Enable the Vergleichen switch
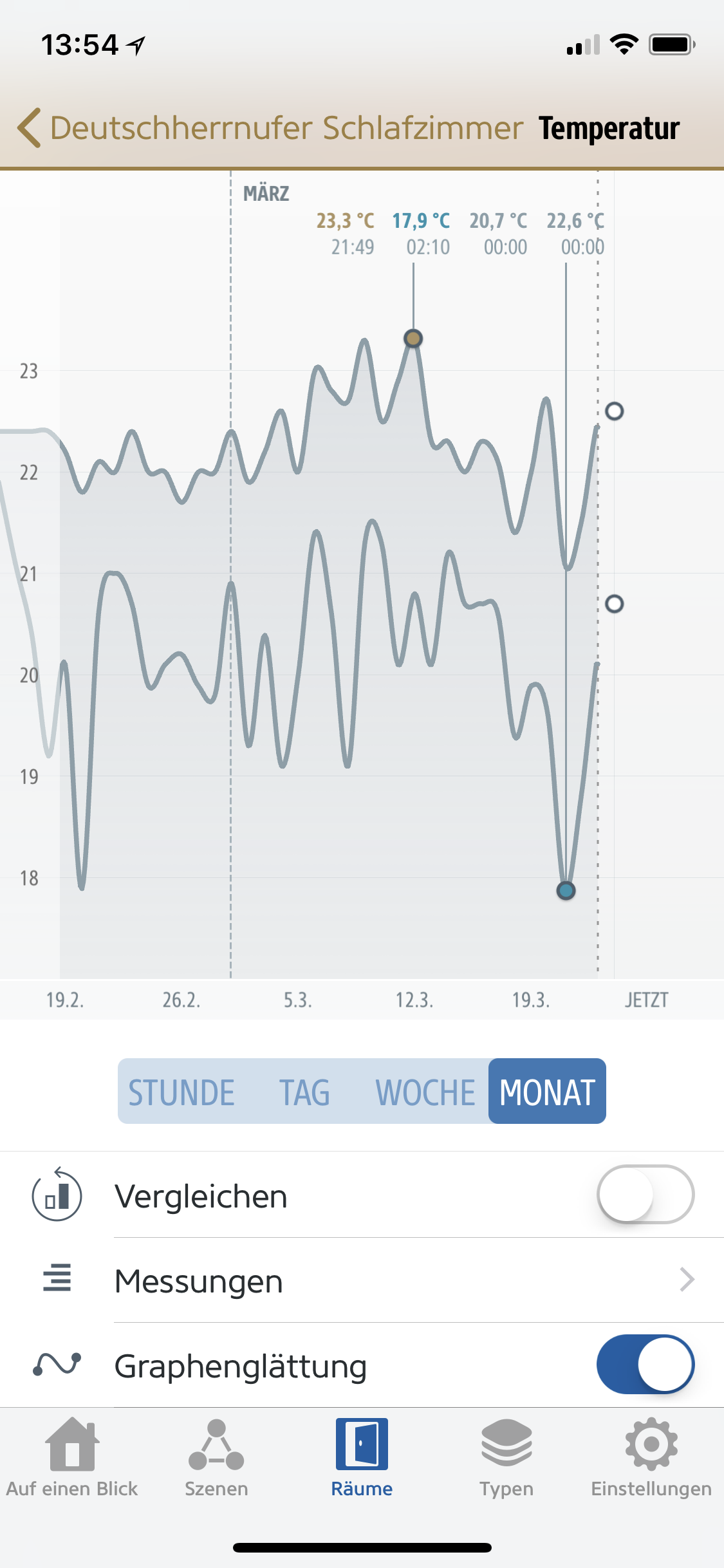The width and height of the screenshot is (724, 1568). 645,1195
